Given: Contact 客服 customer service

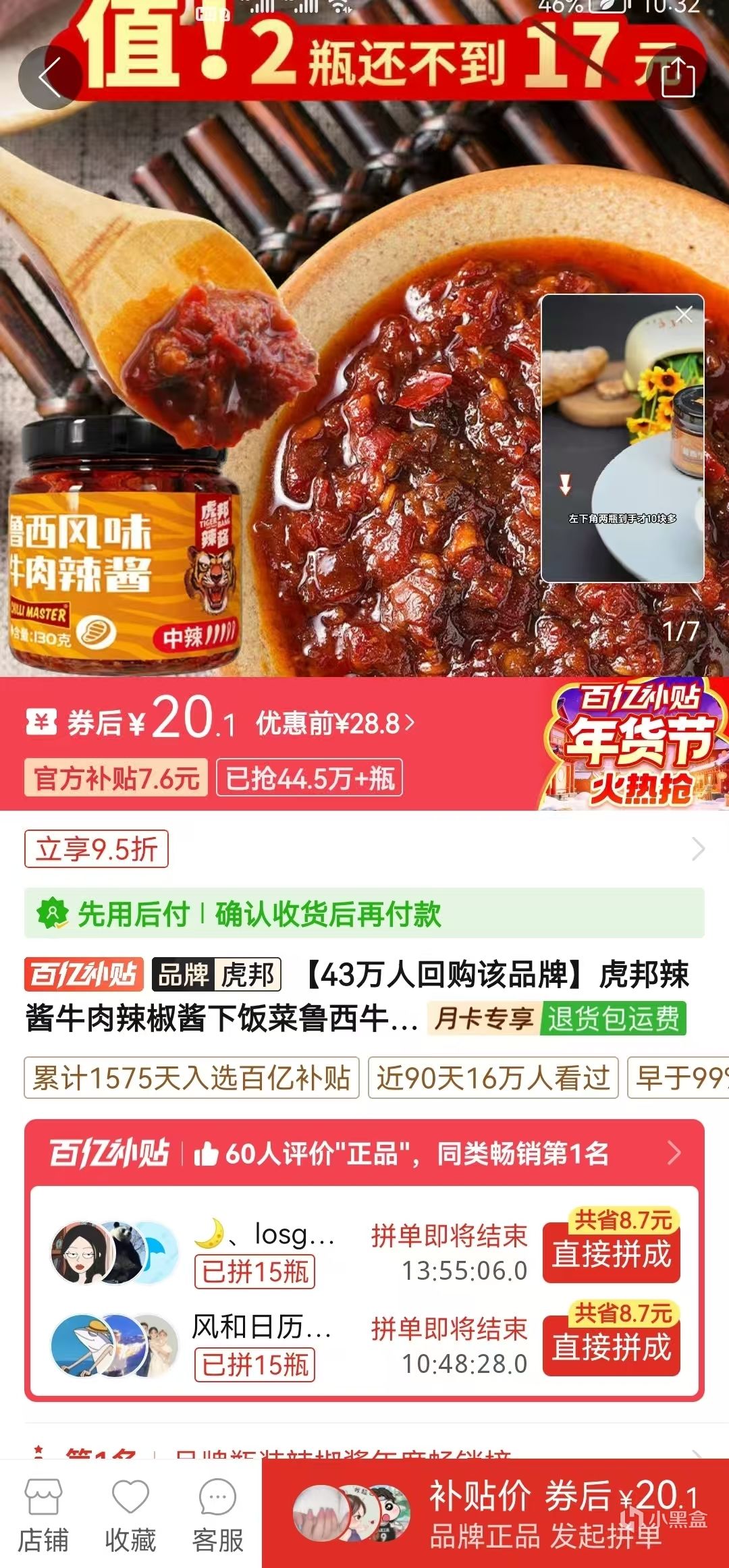Looking at the screenshot, I should point(217,1515).
